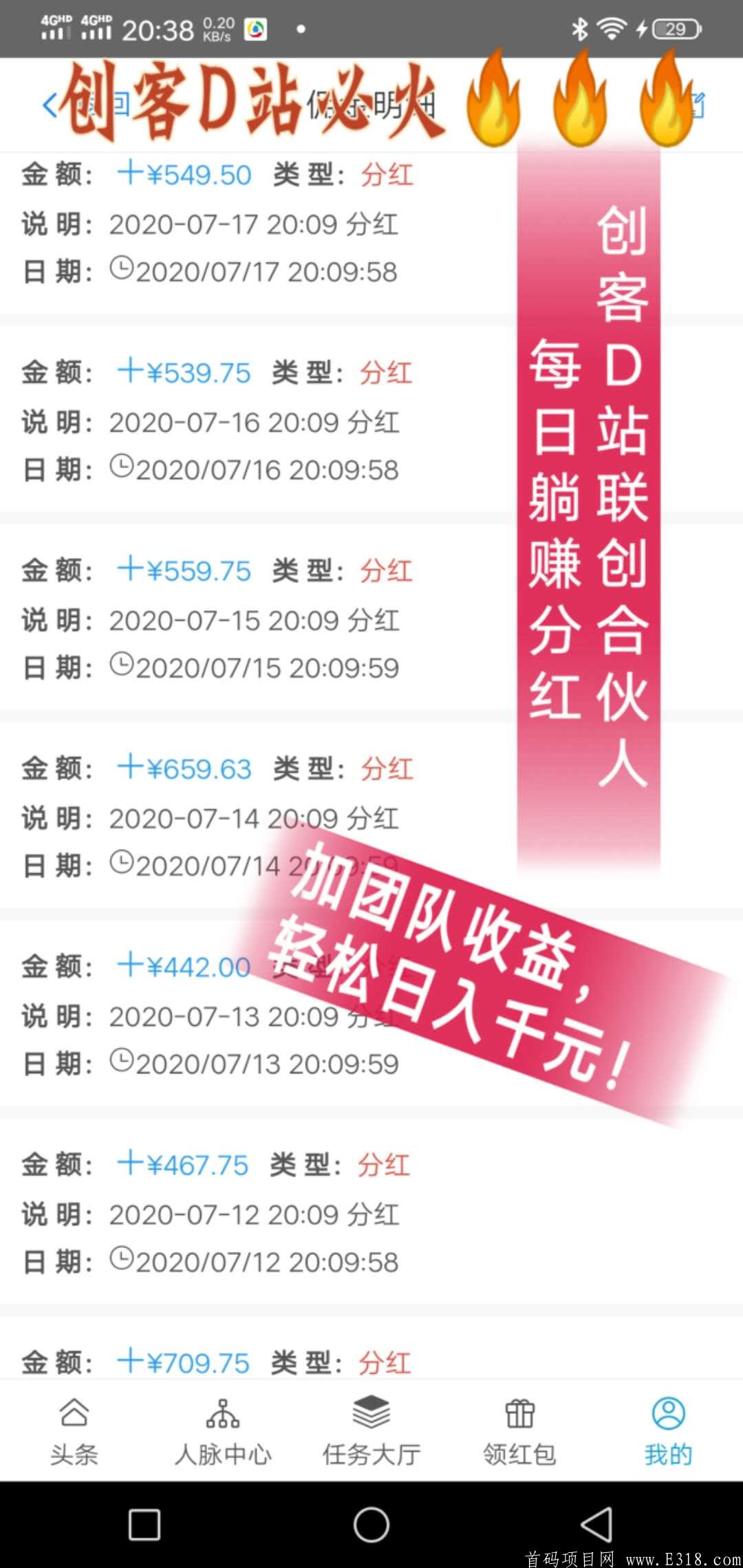Tap the app icon in the notification bar
The image size is (743, 1568).
point(256,28)
